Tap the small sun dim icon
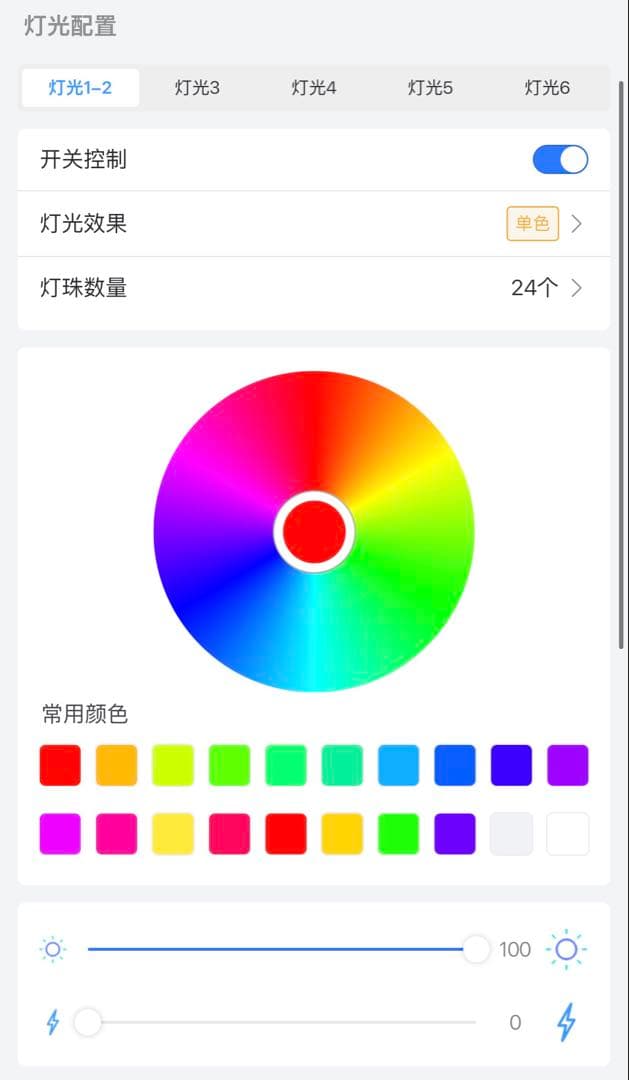 pyautogui.click(x=53, y=949)
